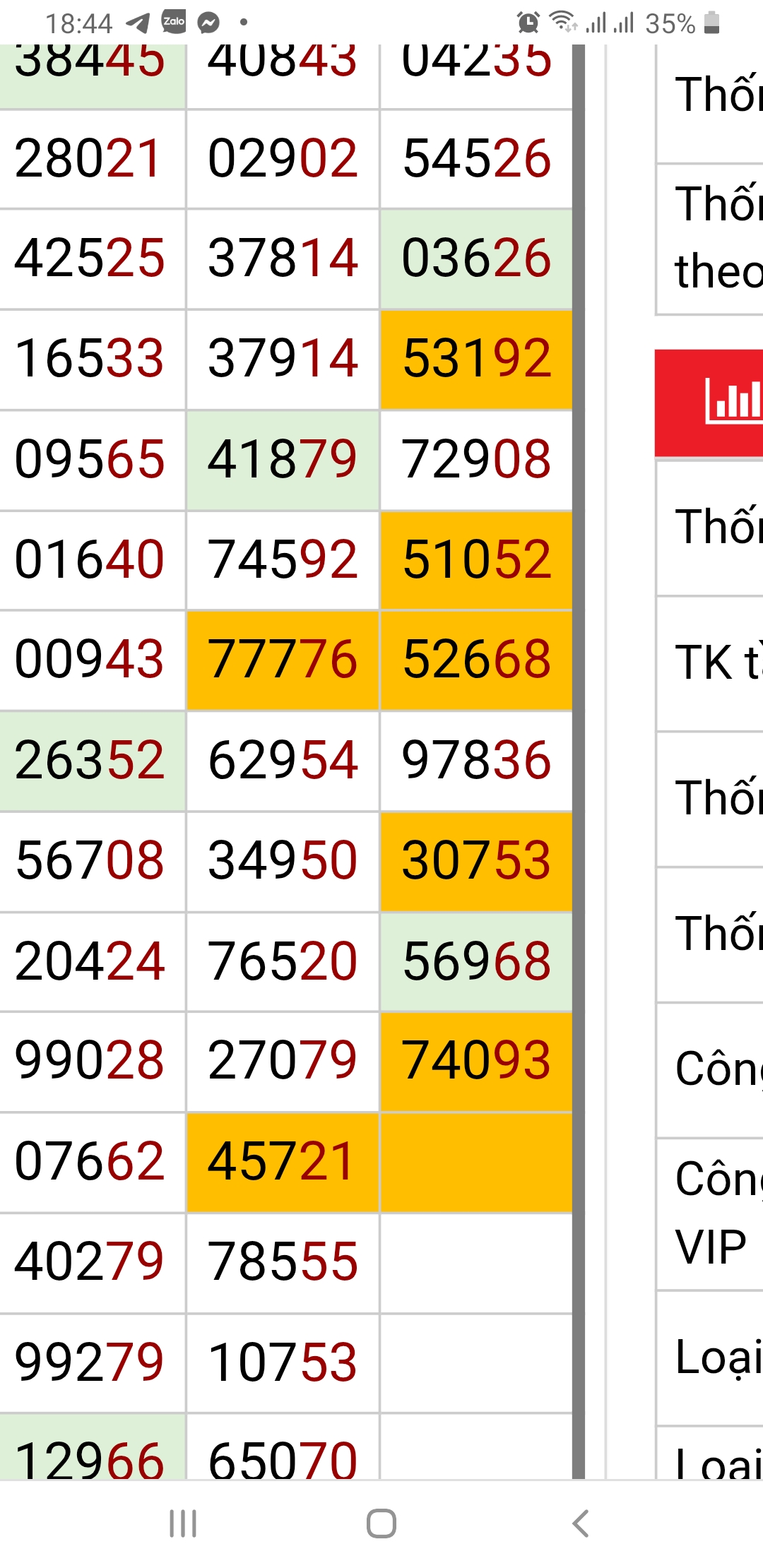Viewport: 763px width, 1568px height.
Task: Open the Messenger status bar icon
Action: [x=206, y=21]
